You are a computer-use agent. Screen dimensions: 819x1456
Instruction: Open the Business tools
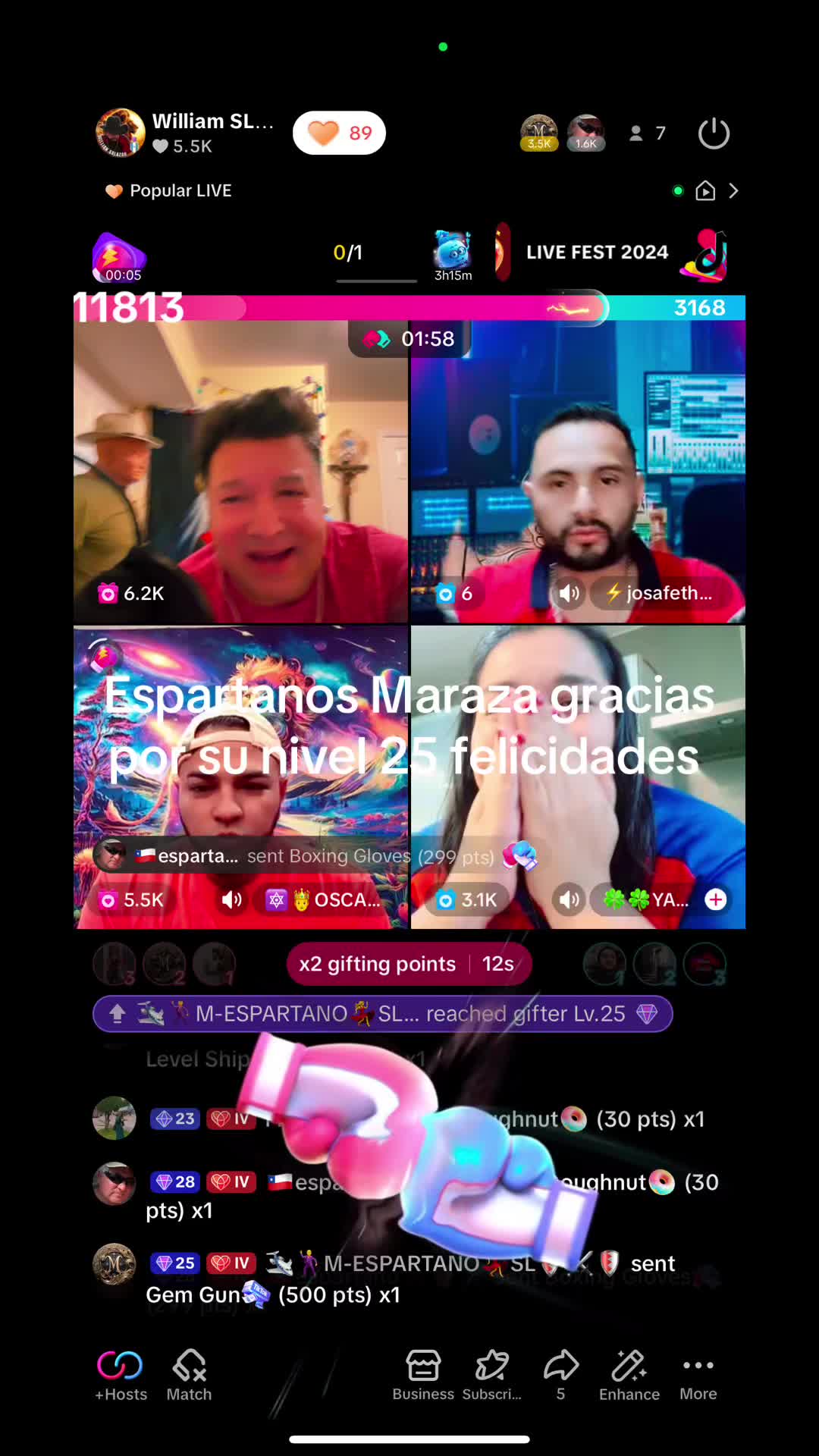tap(423, 1376)
